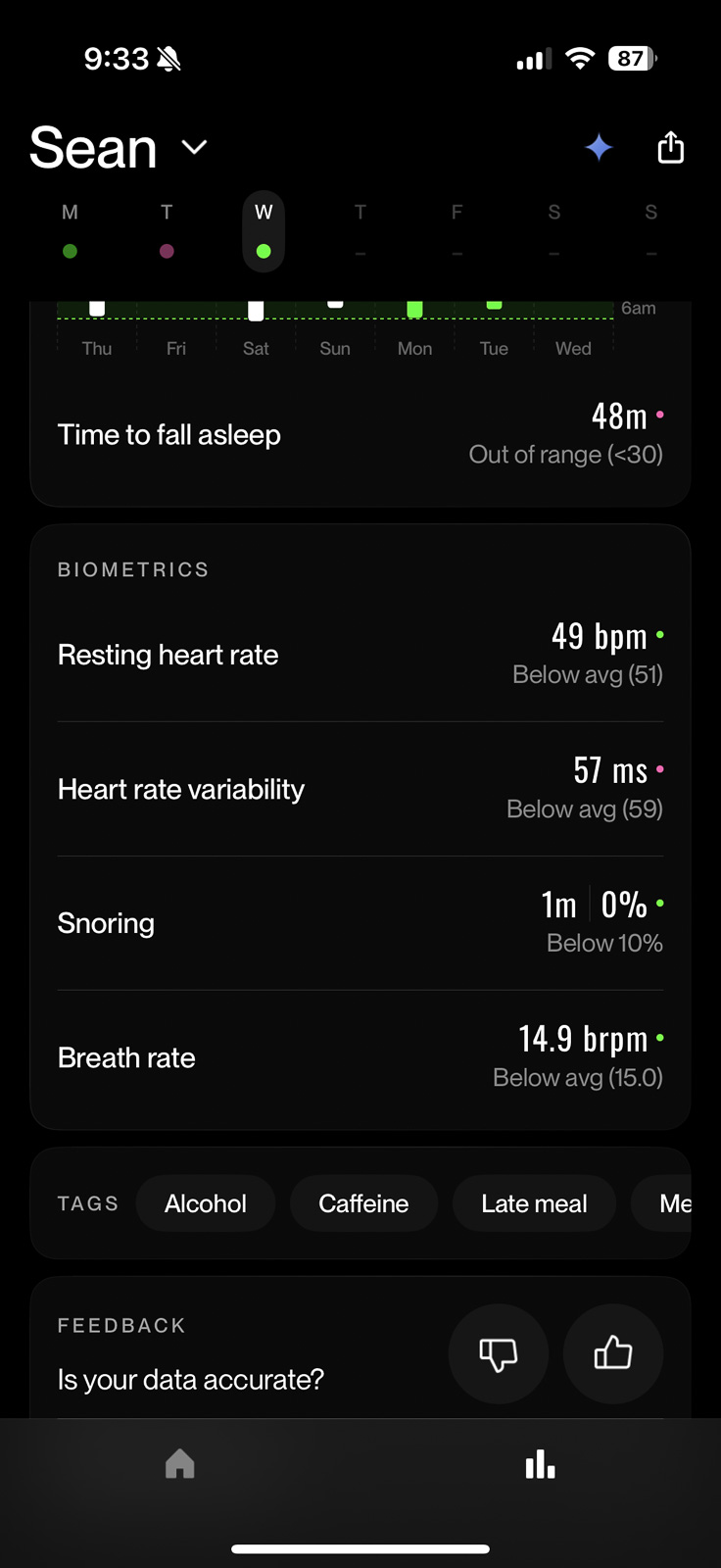Open the Snoring metric

(360, 923)
